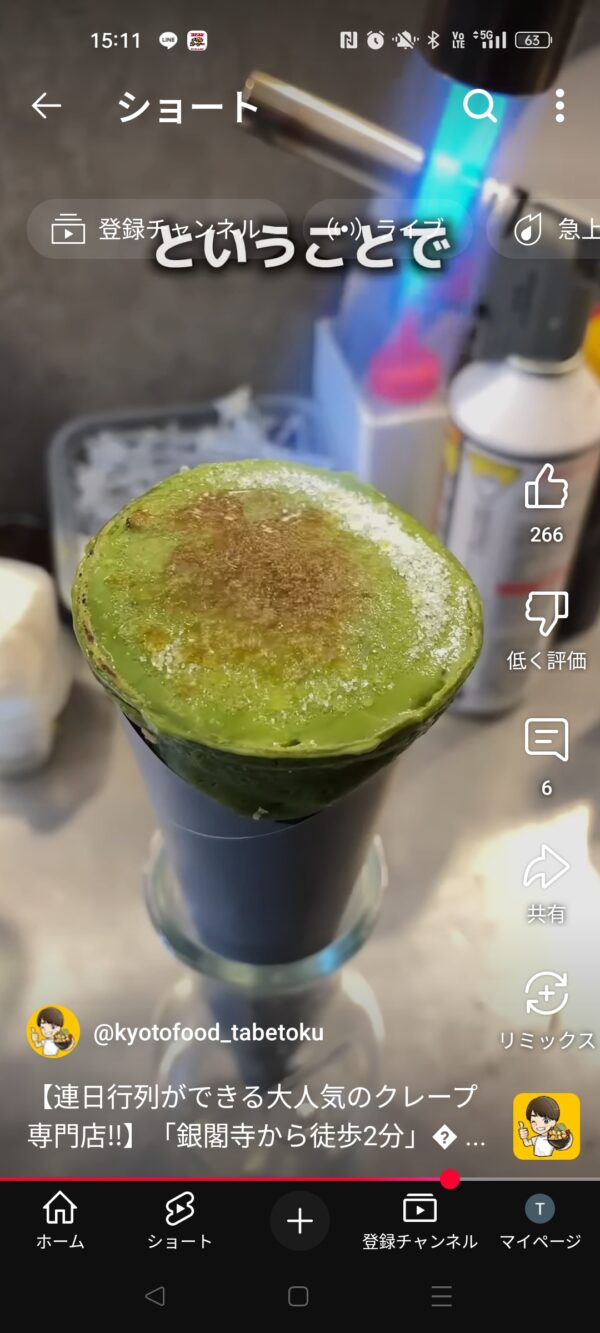Screen dimensions: 600x1333
Task: Tap the sound thumbnail square
Action: point(546,1126)
